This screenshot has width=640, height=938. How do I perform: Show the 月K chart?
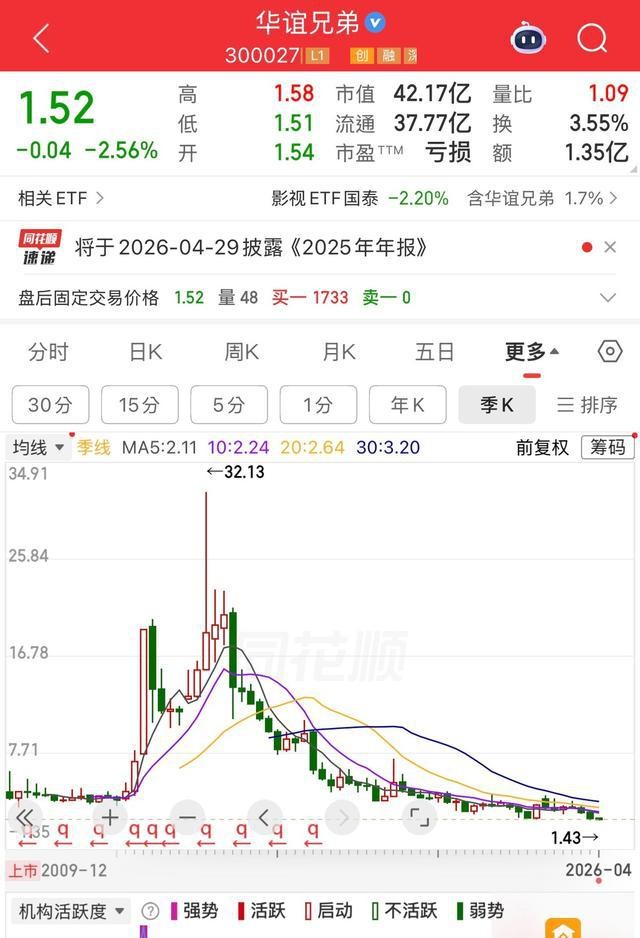(338, 352)
